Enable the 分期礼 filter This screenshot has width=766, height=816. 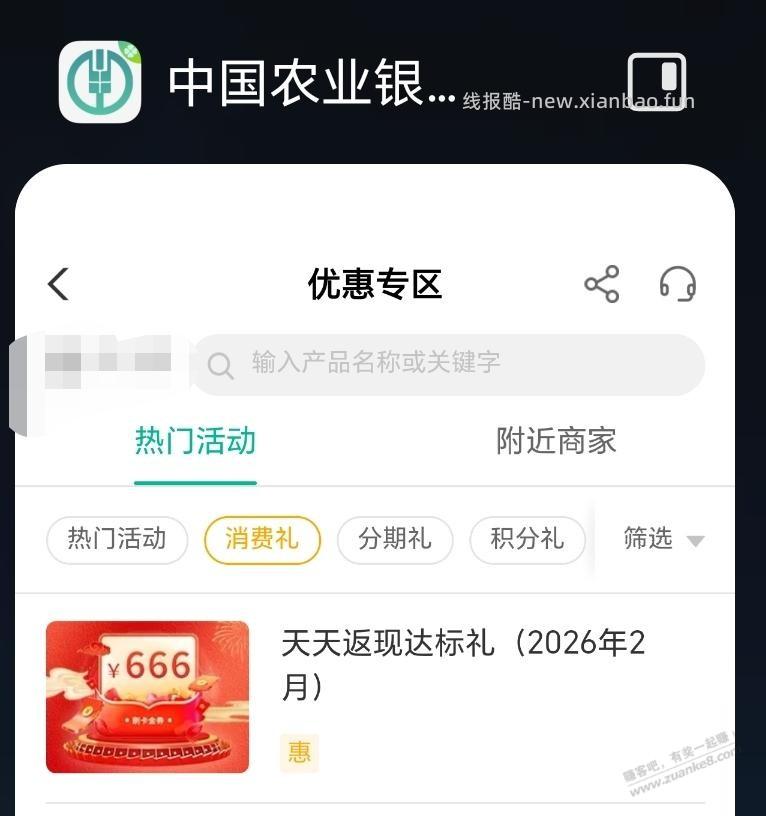coord(395,539)
